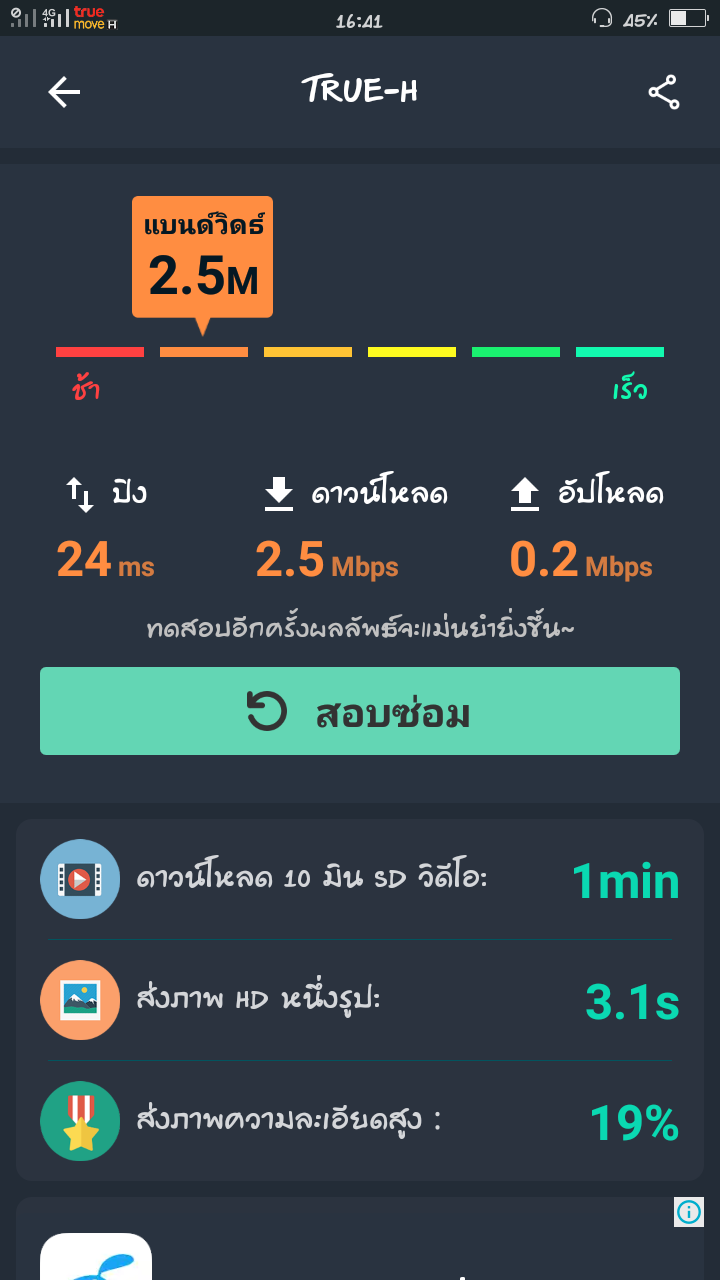The image size is (720, 1280).
Task: Go back using the arrow icon
Action: [64, 92]
